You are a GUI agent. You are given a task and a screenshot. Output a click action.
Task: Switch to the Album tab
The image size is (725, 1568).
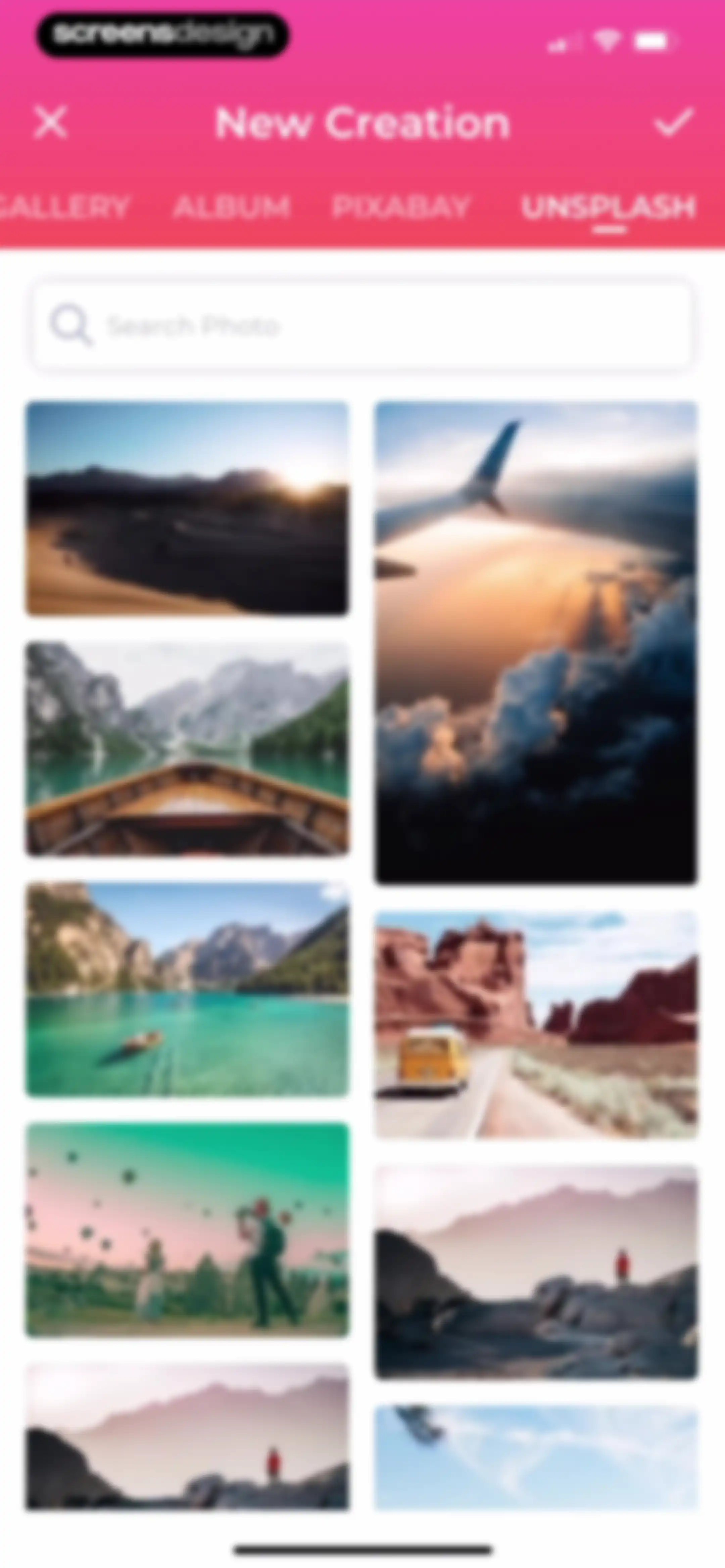point(231,207)
